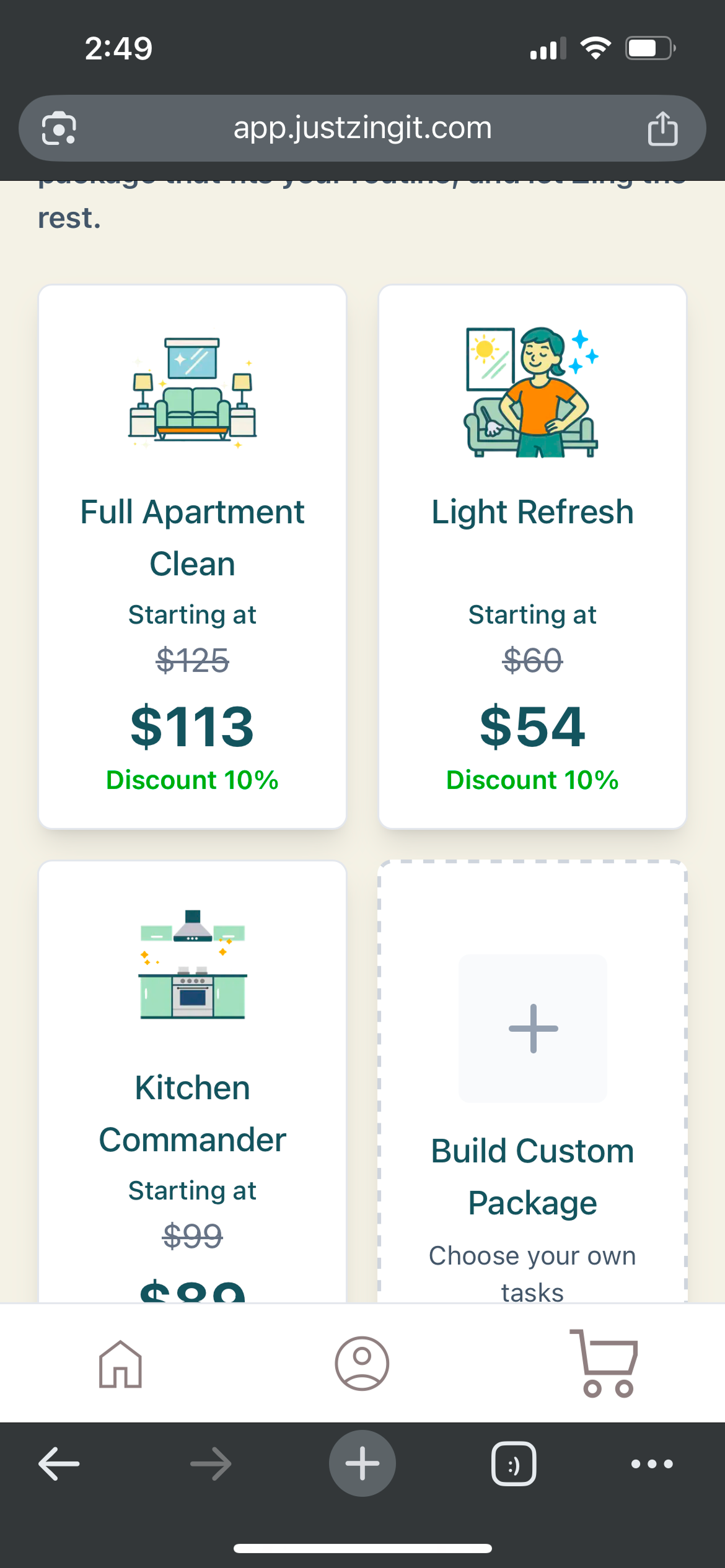The image size is (725, 1568).
Task: Open the account profile tab
Action: (362, 1364)
